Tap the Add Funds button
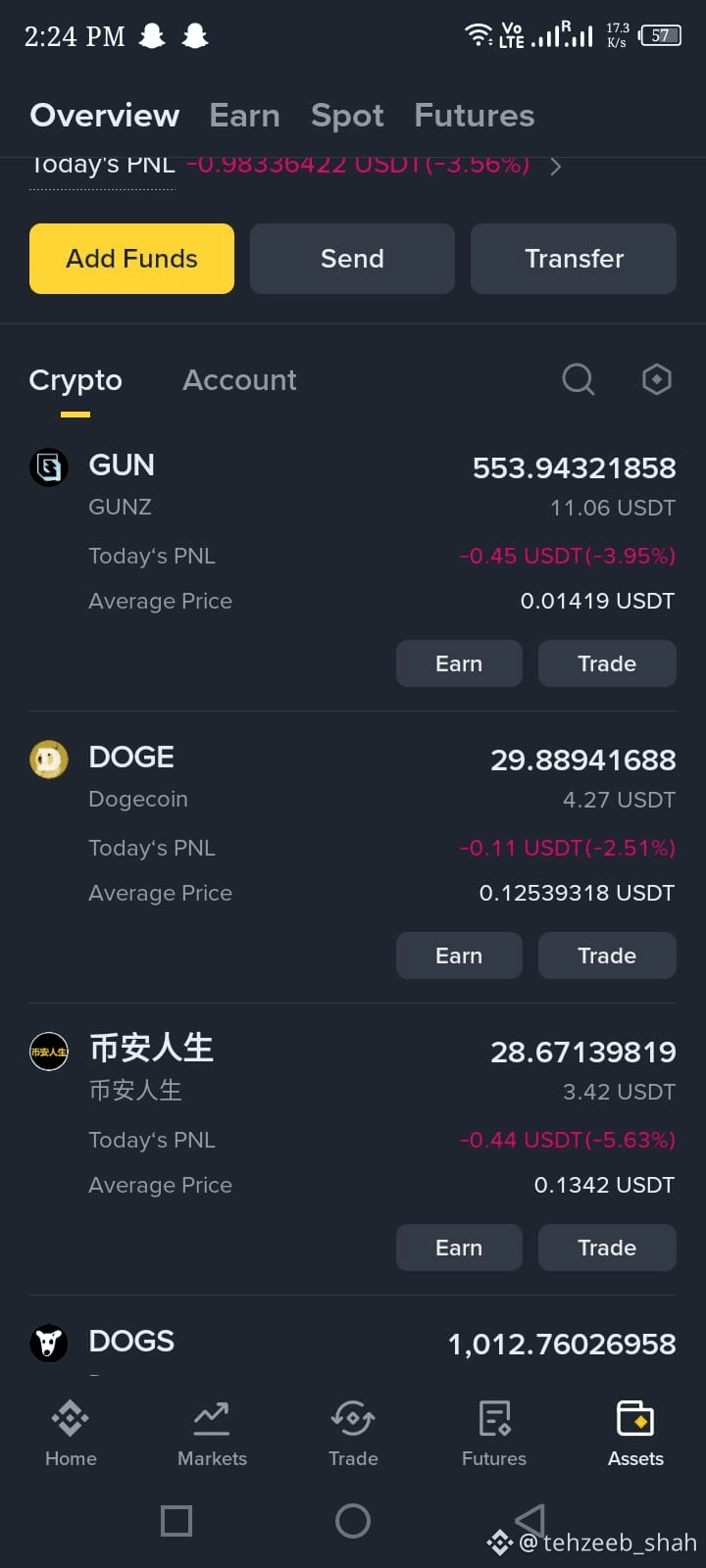Screen dimensions: 706x1568 tap(131, 259)
